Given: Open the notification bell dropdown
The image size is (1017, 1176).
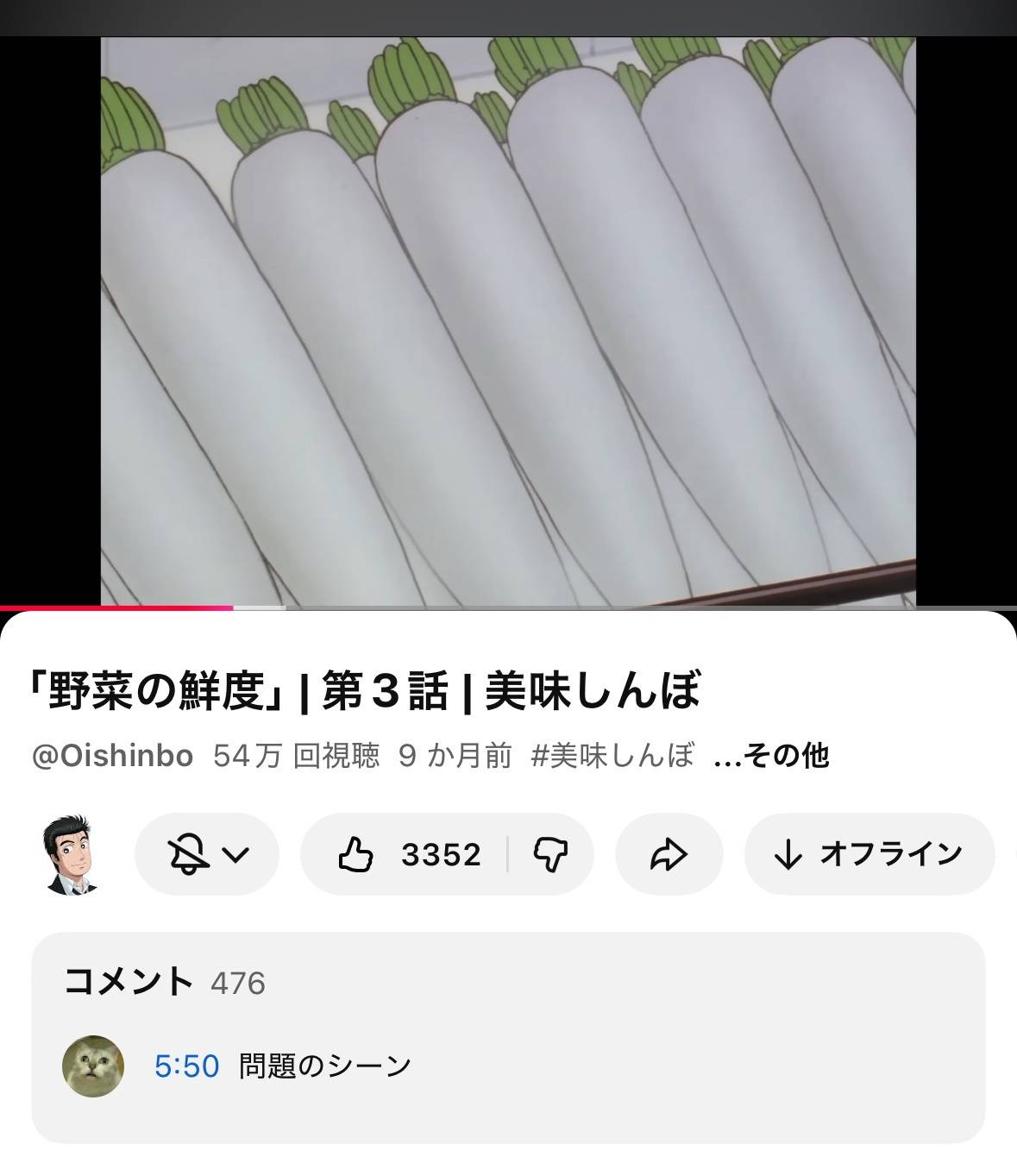Looking at the screenshot, I should [207, 854].
